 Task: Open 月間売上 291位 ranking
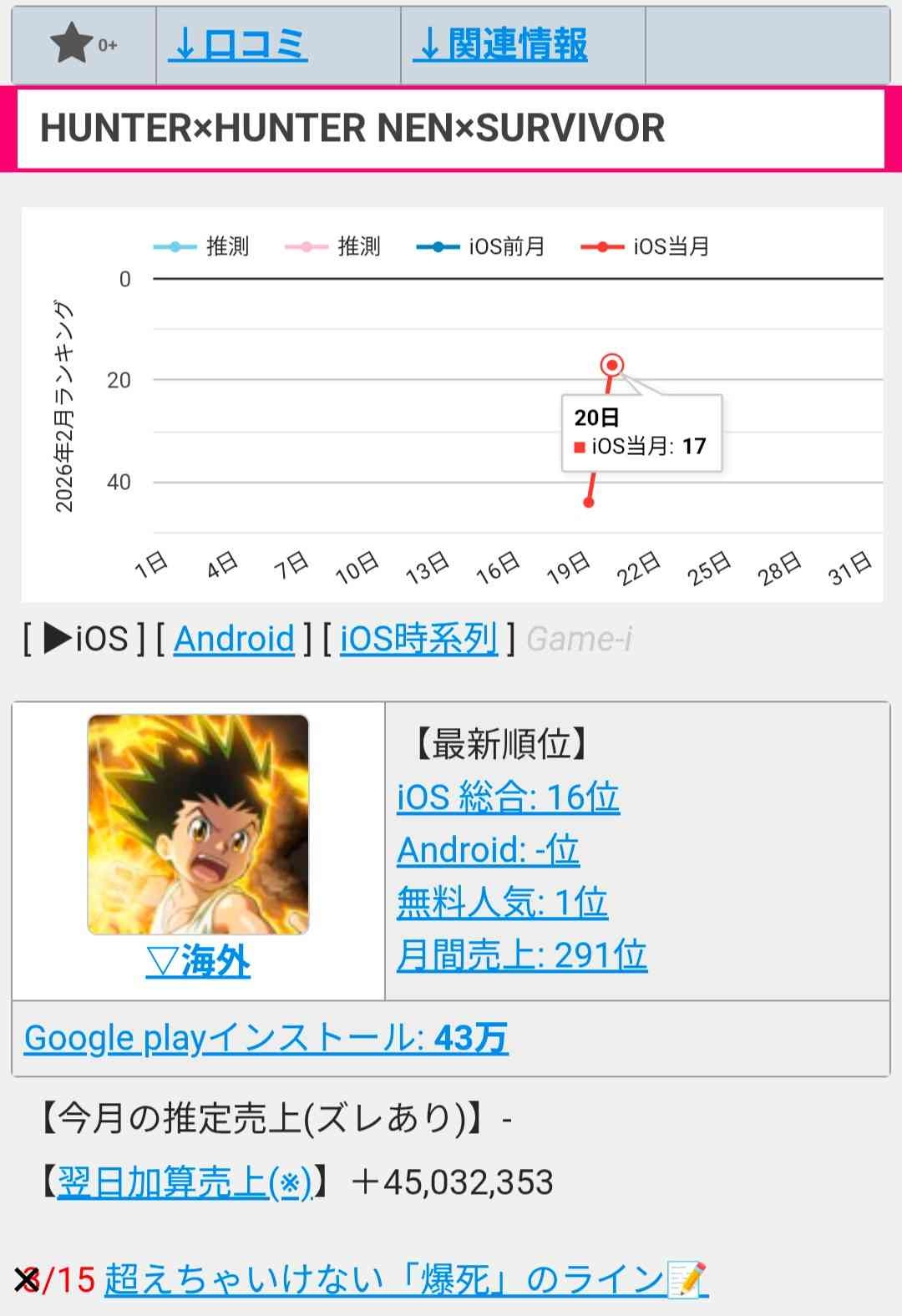(522, 954)
